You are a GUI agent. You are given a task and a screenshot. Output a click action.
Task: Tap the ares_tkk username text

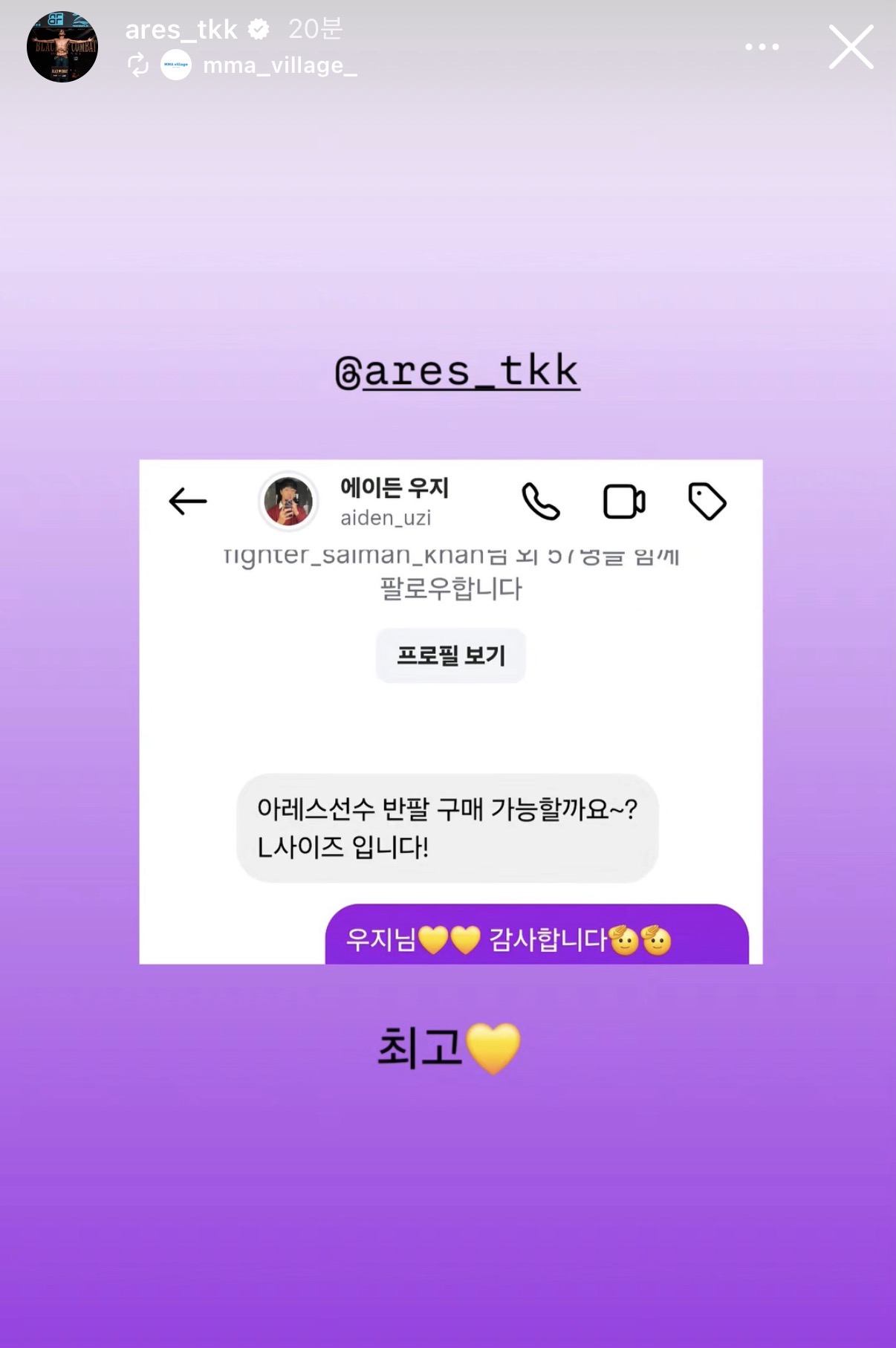point(181,30)
